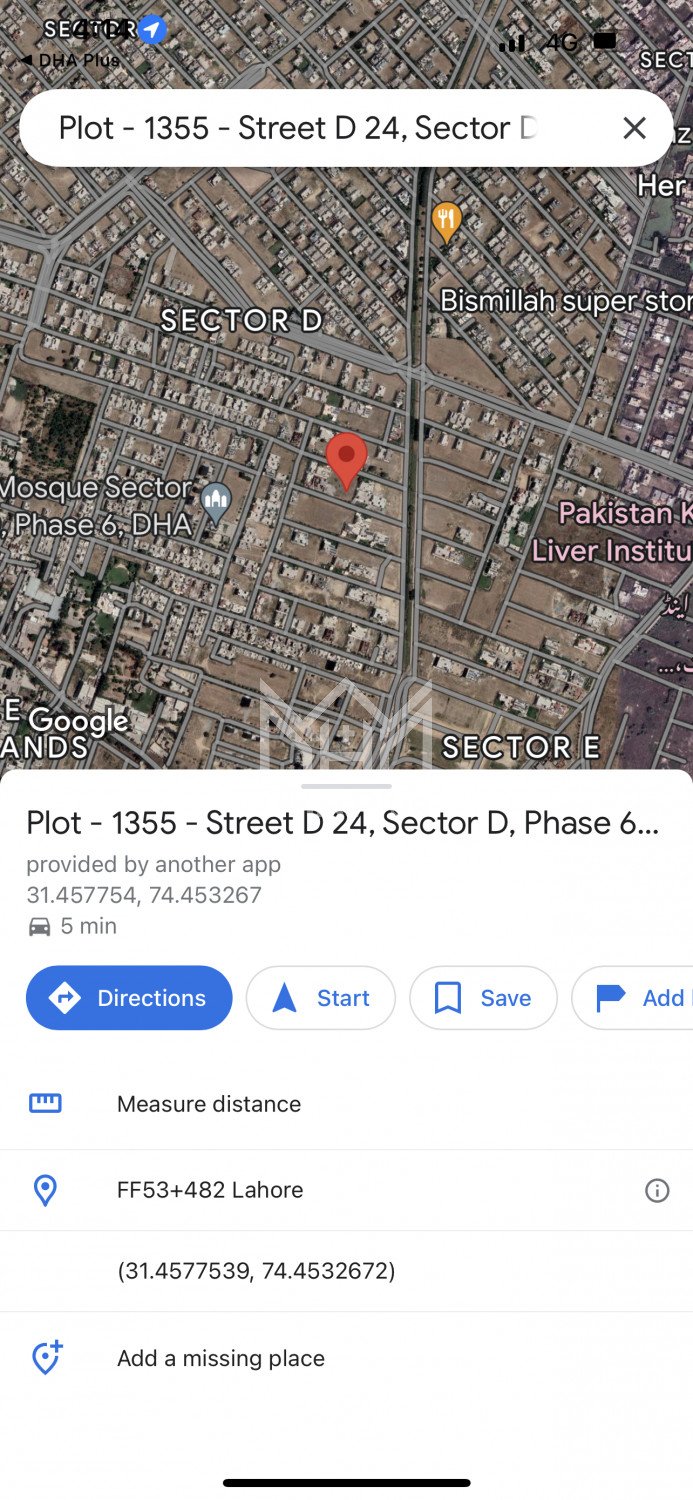The image size is (693, 1500).
Task: Open the Mosque Sector marker on the map
Action: pos(216,502)
